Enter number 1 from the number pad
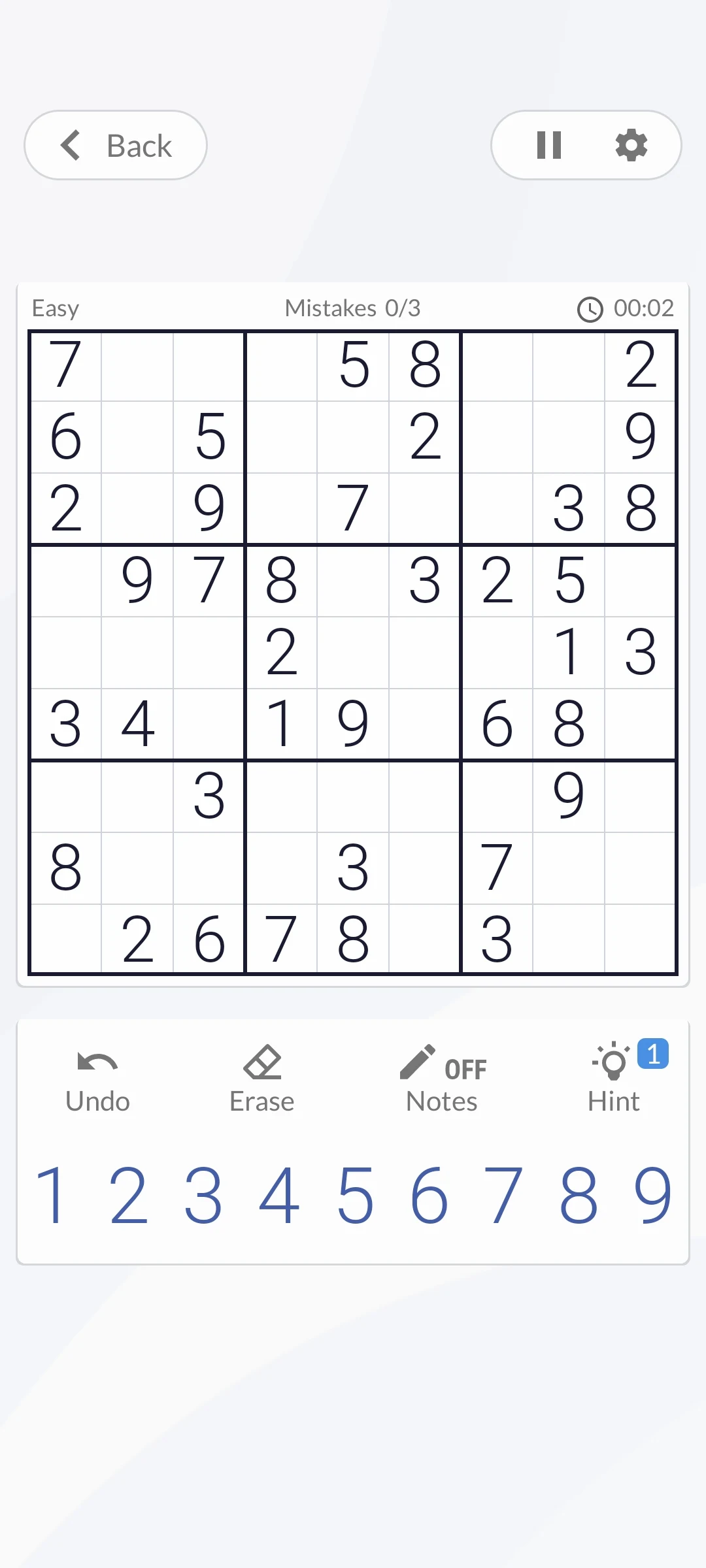This screenshot has height=1568, width=706. point(51,1196)
